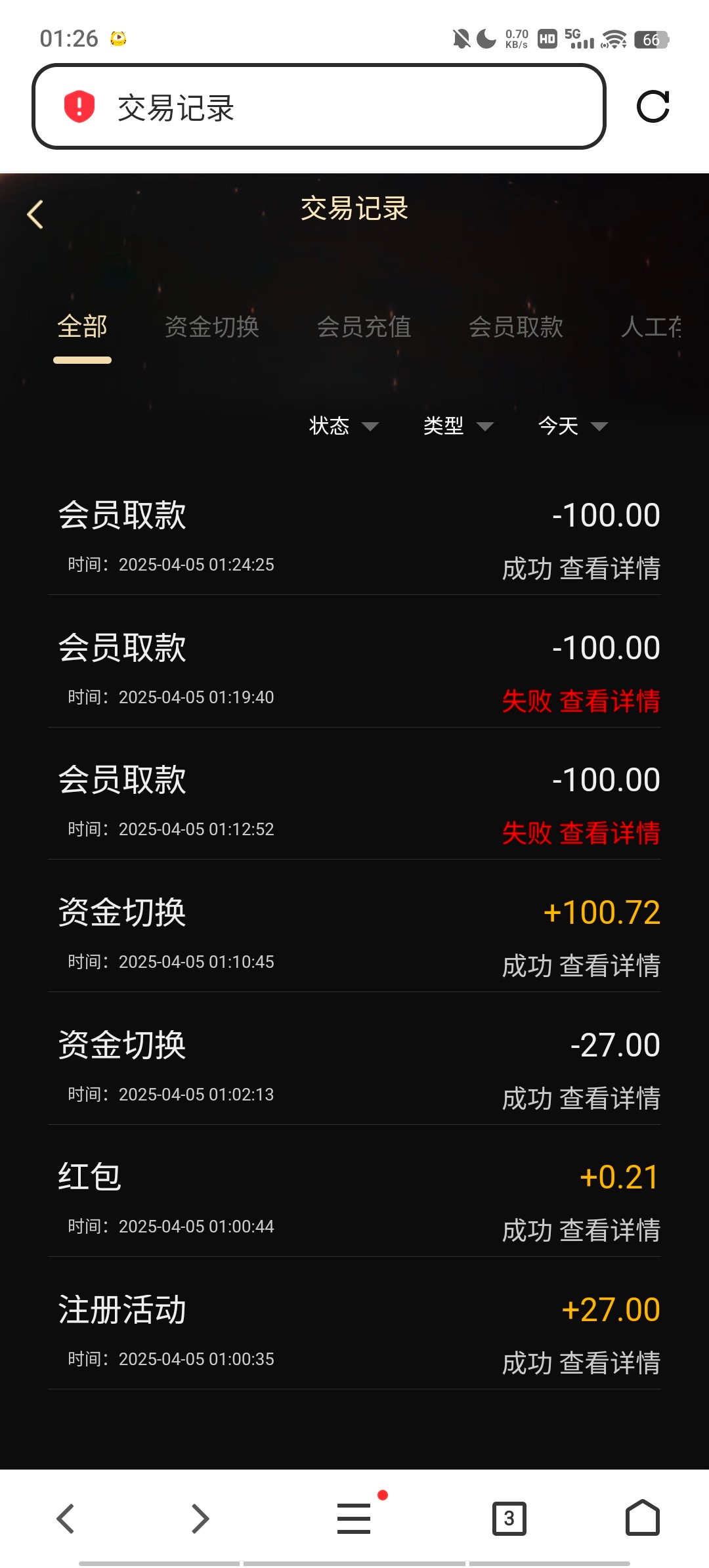The image size is (709, 1568).
Task: Open the browser tab switcher showing 3
Action: [x=509, y=1518]
